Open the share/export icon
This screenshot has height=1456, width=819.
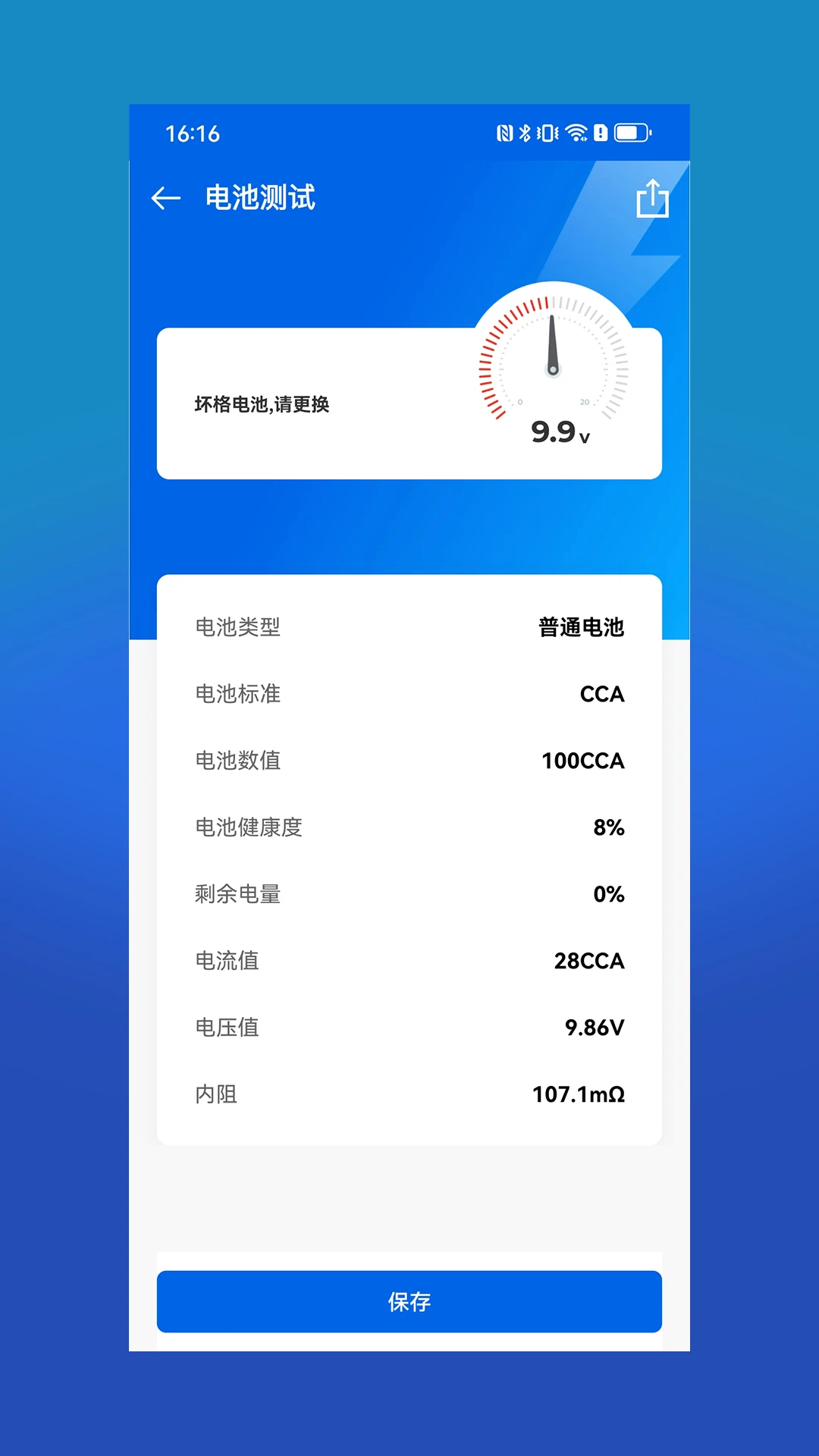(652, 199)
